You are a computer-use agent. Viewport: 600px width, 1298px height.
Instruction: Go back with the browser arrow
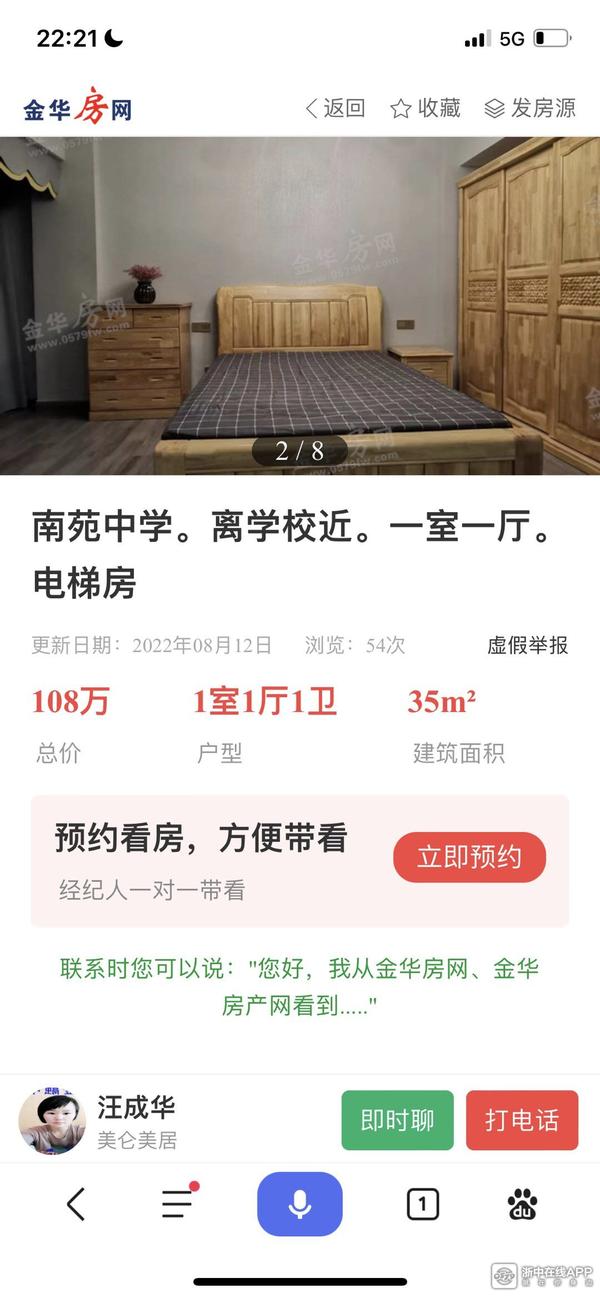pos(76,1204)
